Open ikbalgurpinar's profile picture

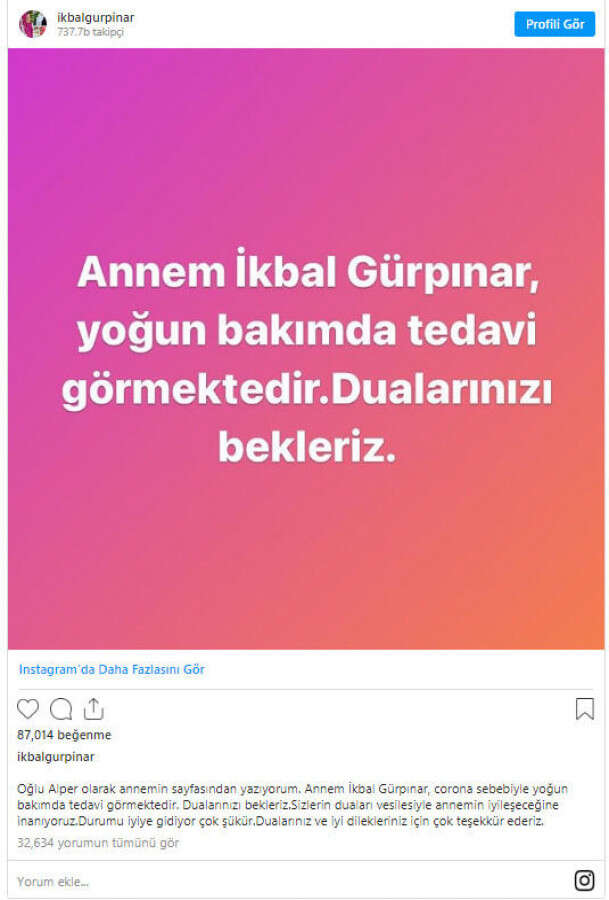(32, 24)
